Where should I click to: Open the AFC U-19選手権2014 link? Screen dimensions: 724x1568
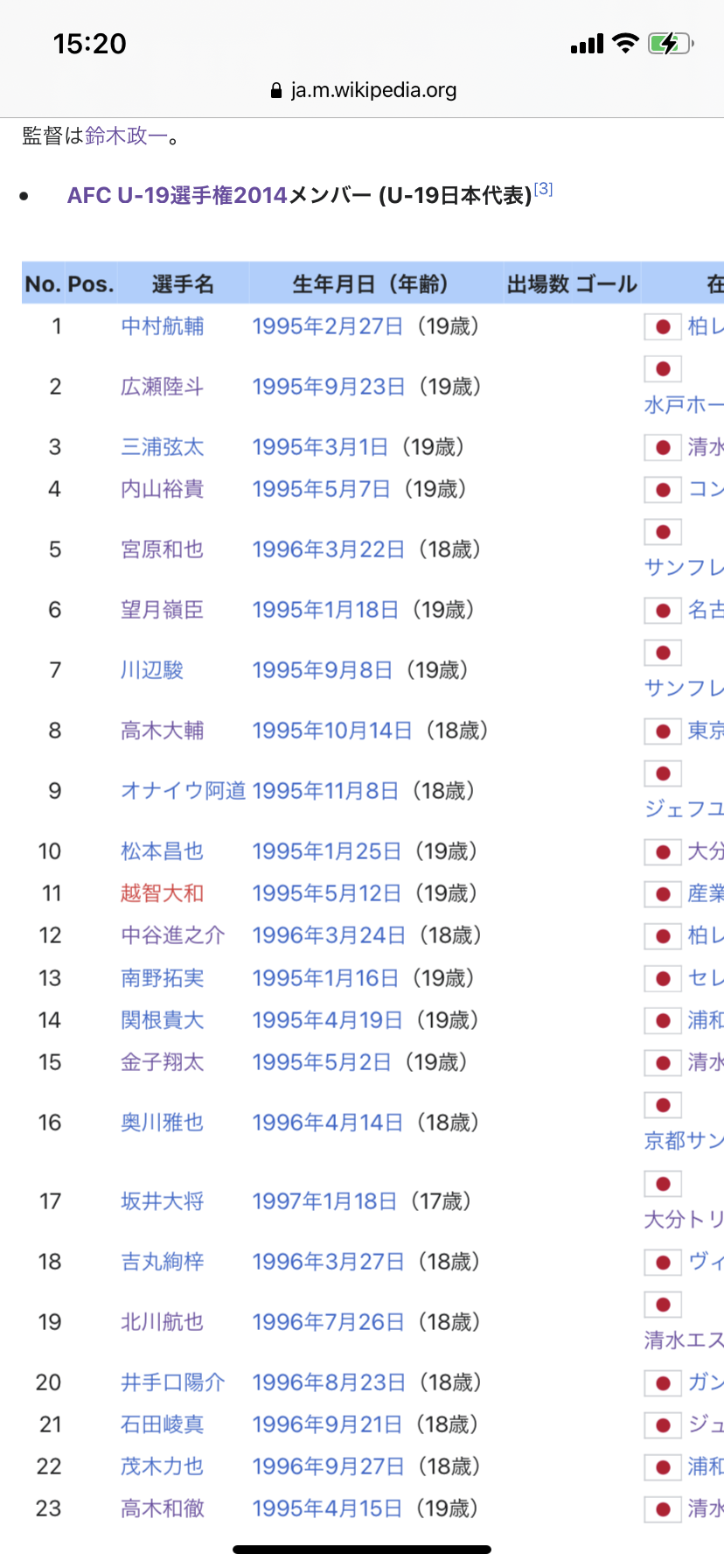click(x=178, y=195)
